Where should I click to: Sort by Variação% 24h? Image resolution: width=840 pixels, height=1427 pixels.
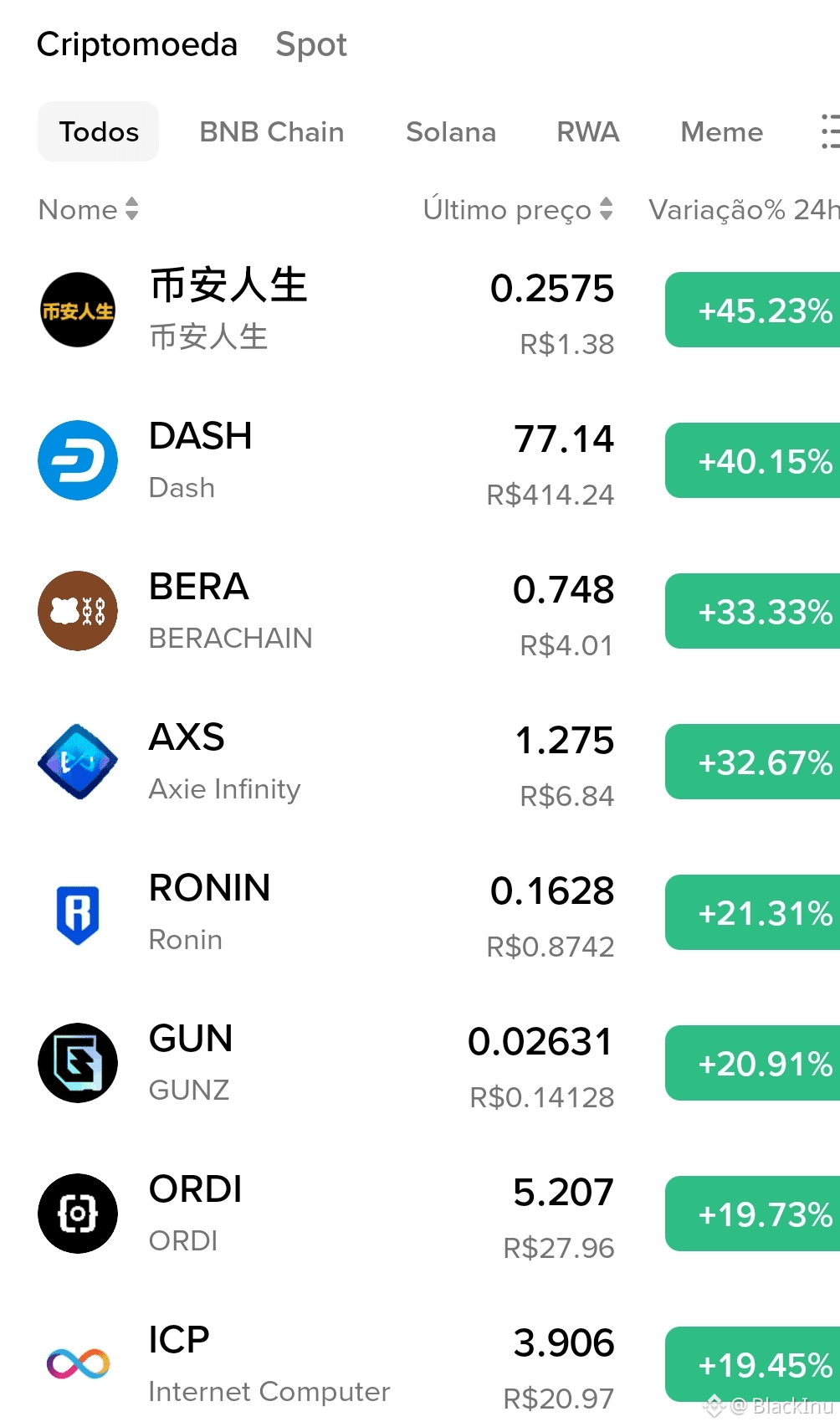pos(743,209)
